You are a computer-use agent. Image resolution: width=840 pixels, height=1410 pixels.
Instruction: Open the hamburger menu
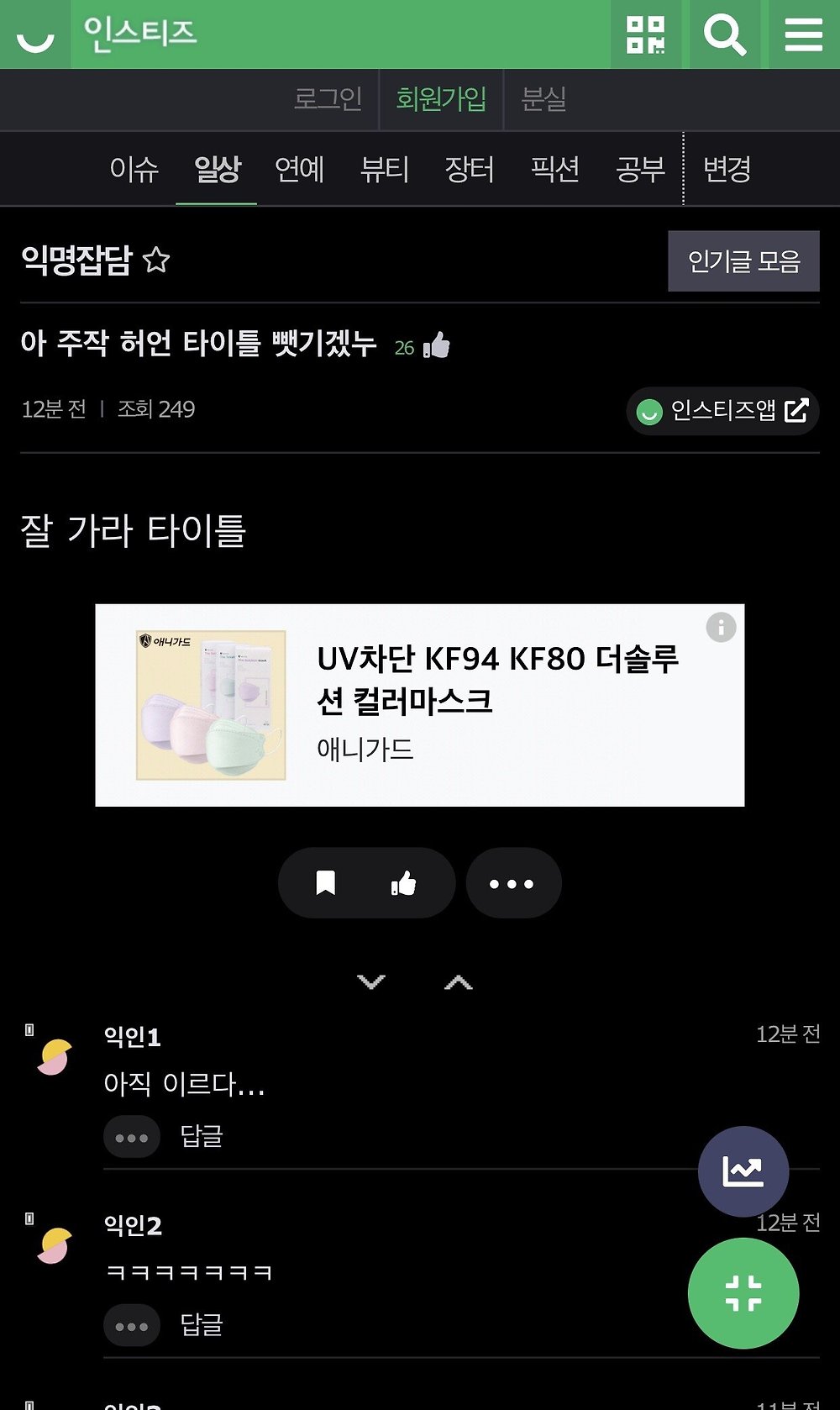pos(803,34)
